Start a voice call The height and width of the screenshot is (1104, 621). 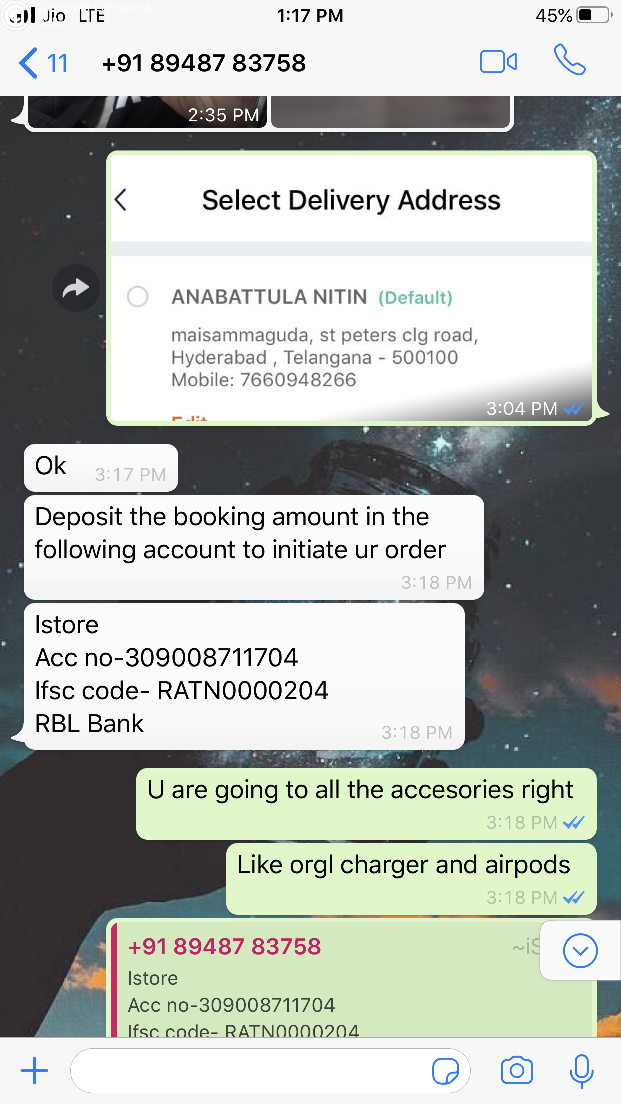[x=569, y=62]
